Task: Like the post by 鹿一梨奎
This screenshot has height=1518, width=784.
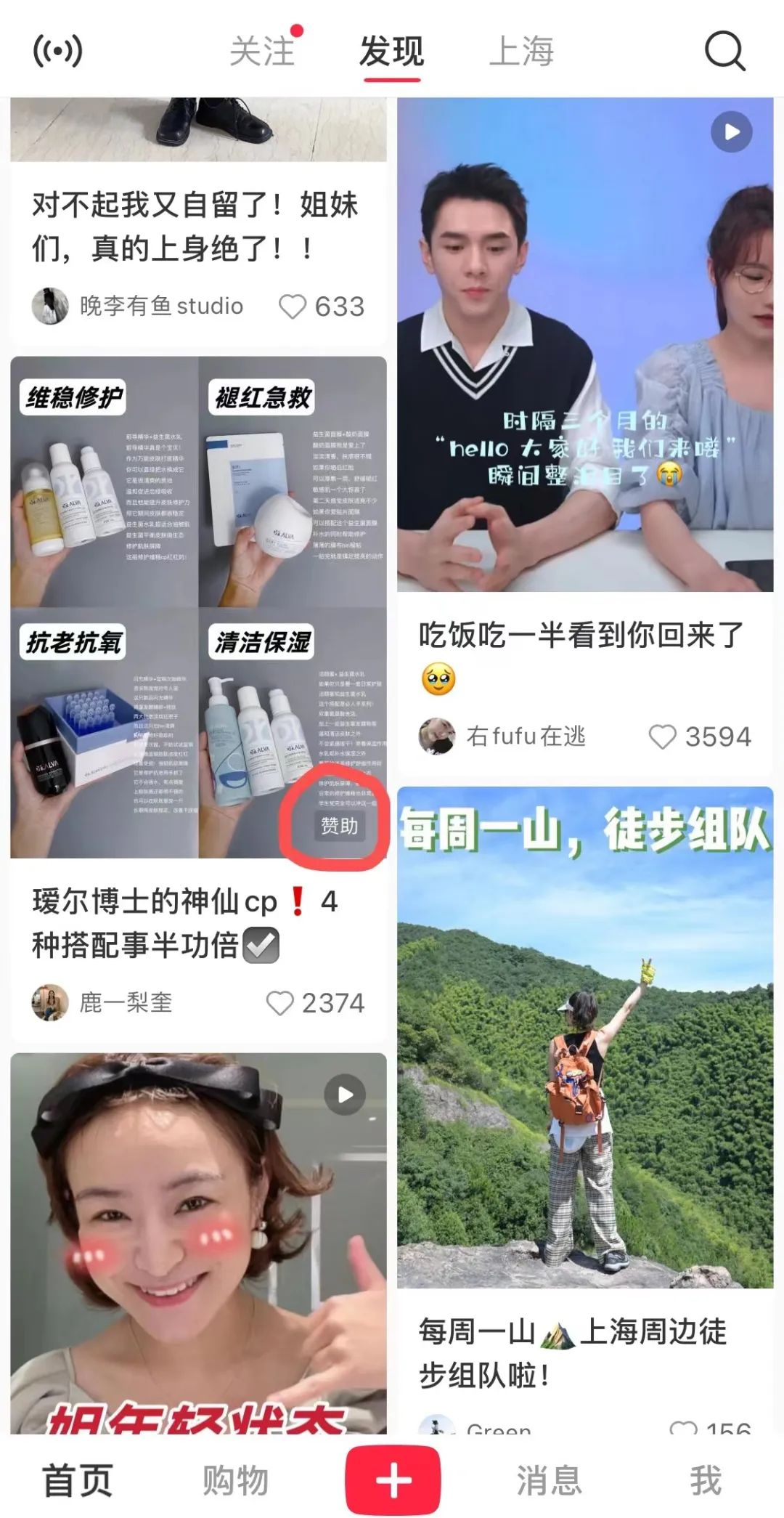Action: click(280, 1003)
